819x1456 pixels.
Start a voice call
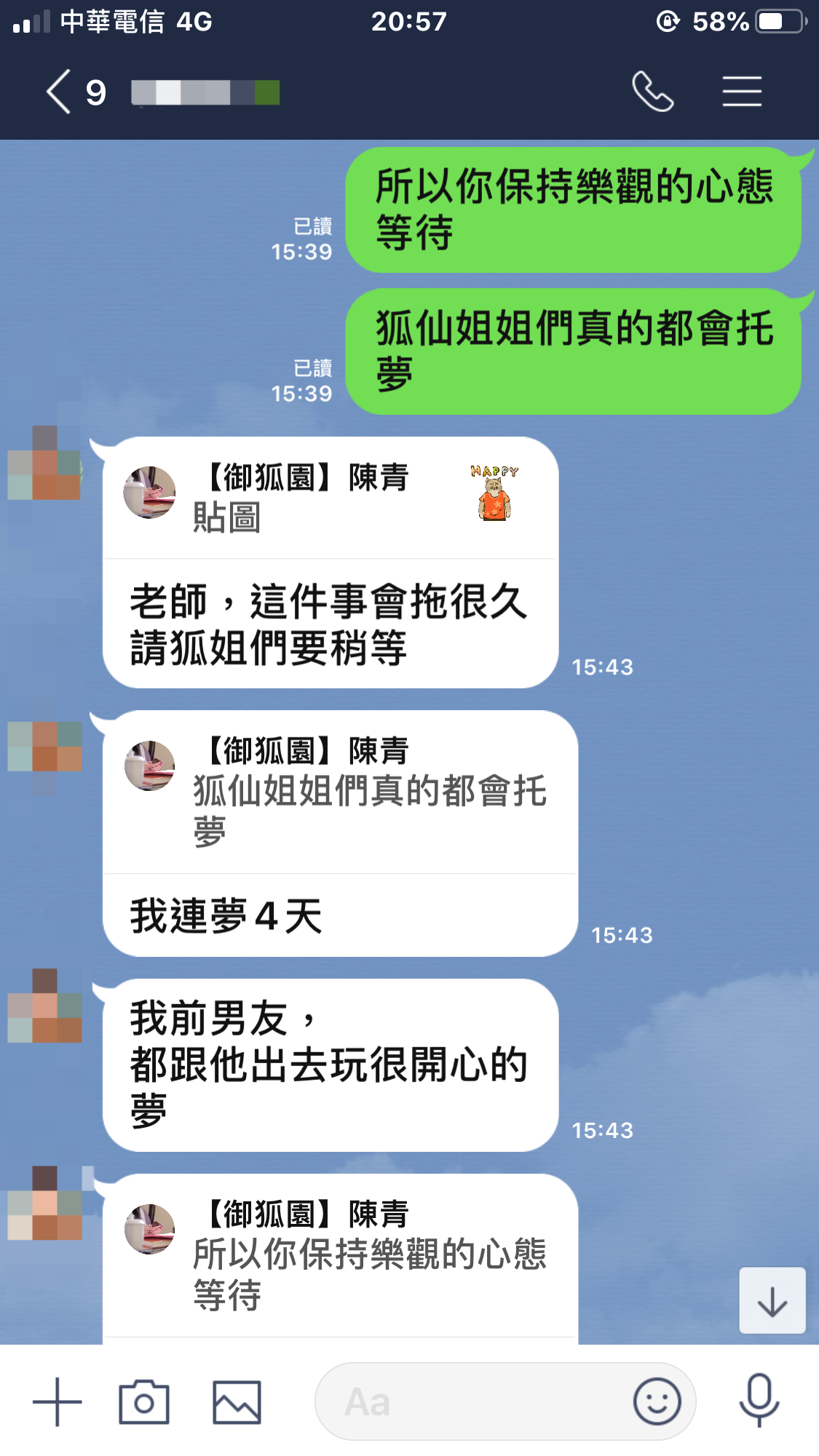click(x=652, y=92)
